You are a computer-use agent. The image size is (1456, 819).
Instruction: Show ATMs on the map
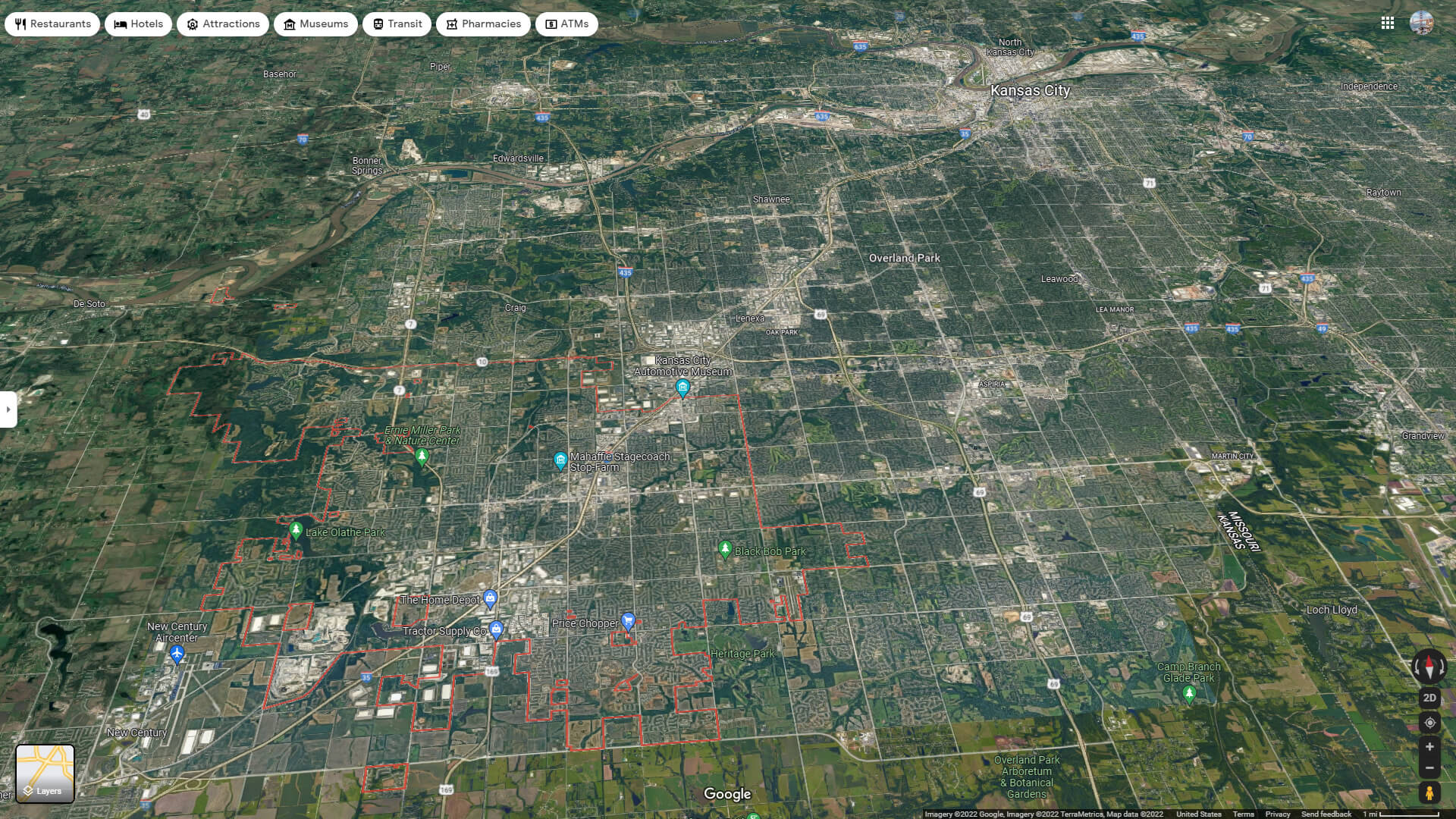(x=566, y=24)
